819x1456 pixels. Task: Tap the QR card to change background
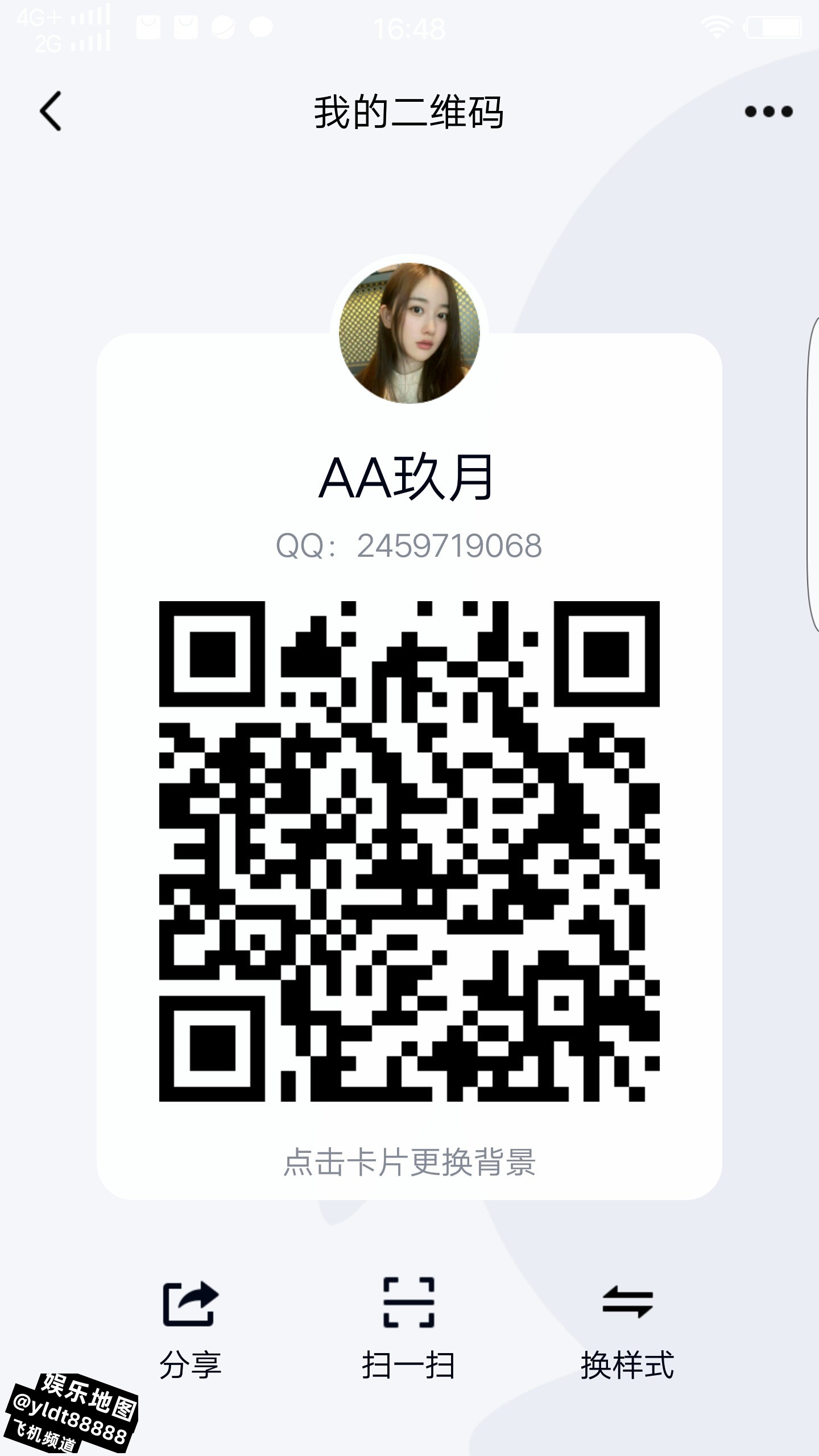tap(409, 1161)
